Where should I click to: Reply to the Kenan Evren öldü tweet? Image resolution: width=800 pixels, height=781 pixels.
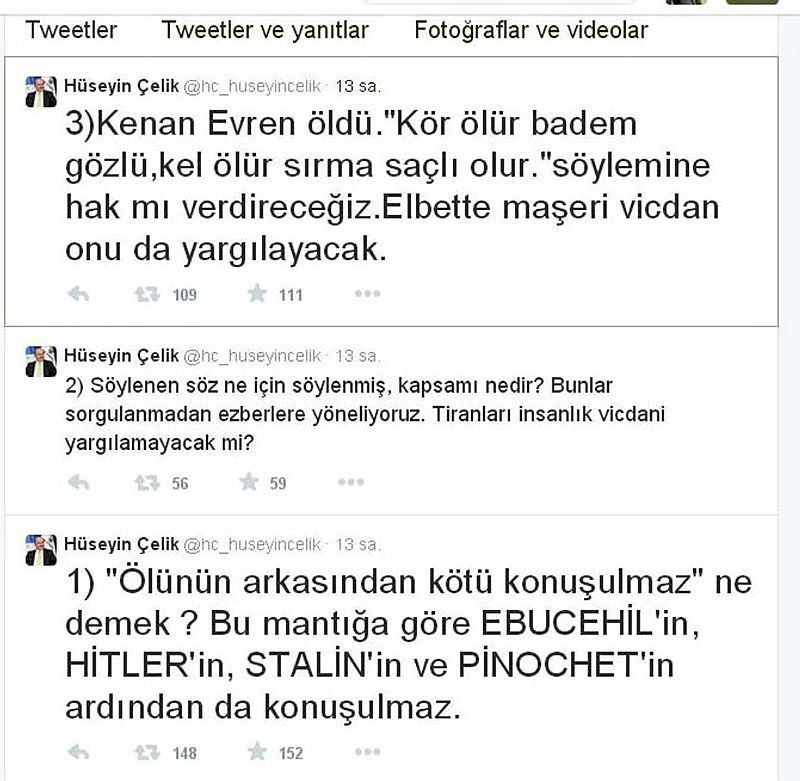tap(78, 294)
